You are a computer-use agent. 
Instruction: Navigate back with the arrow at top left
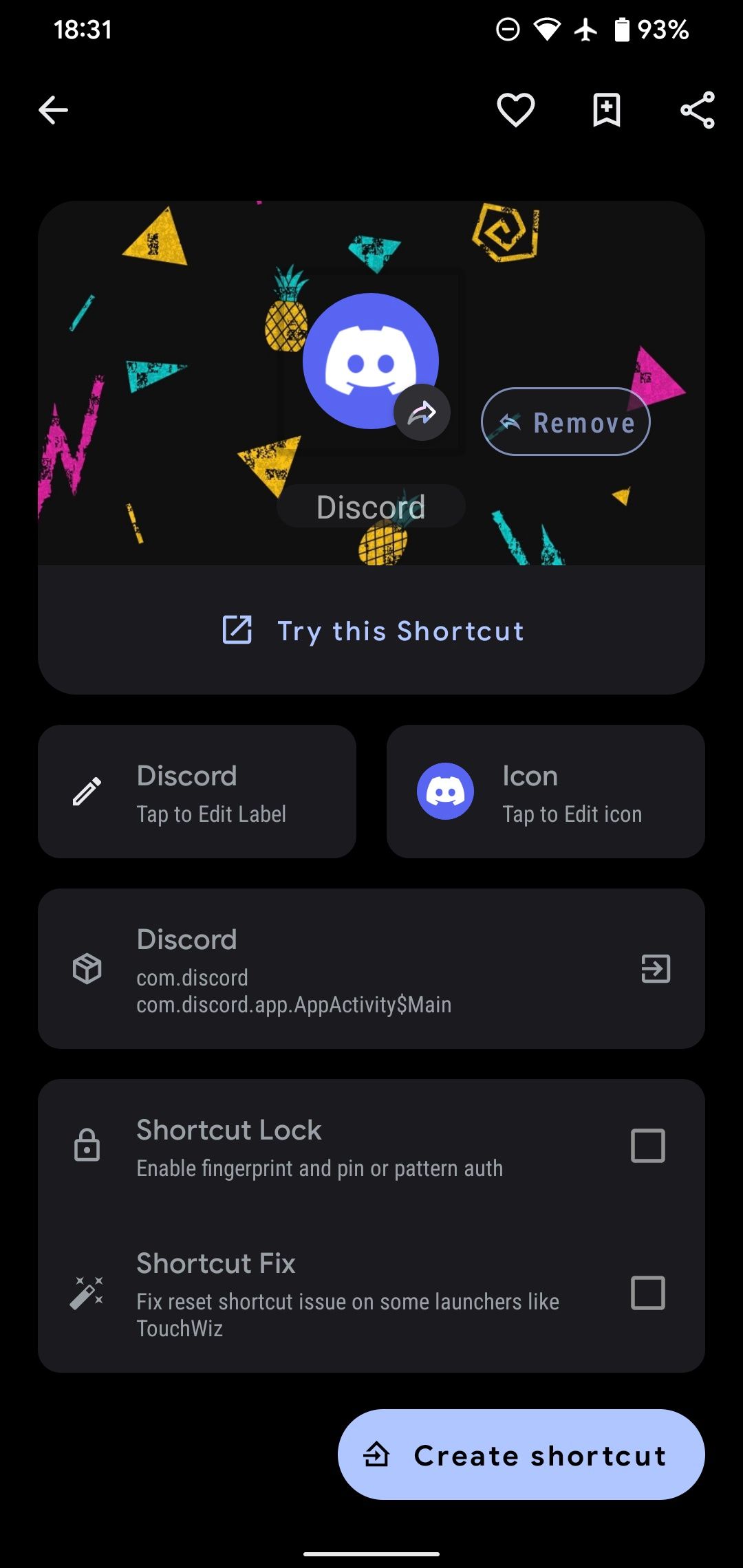(x=52, y=109)
